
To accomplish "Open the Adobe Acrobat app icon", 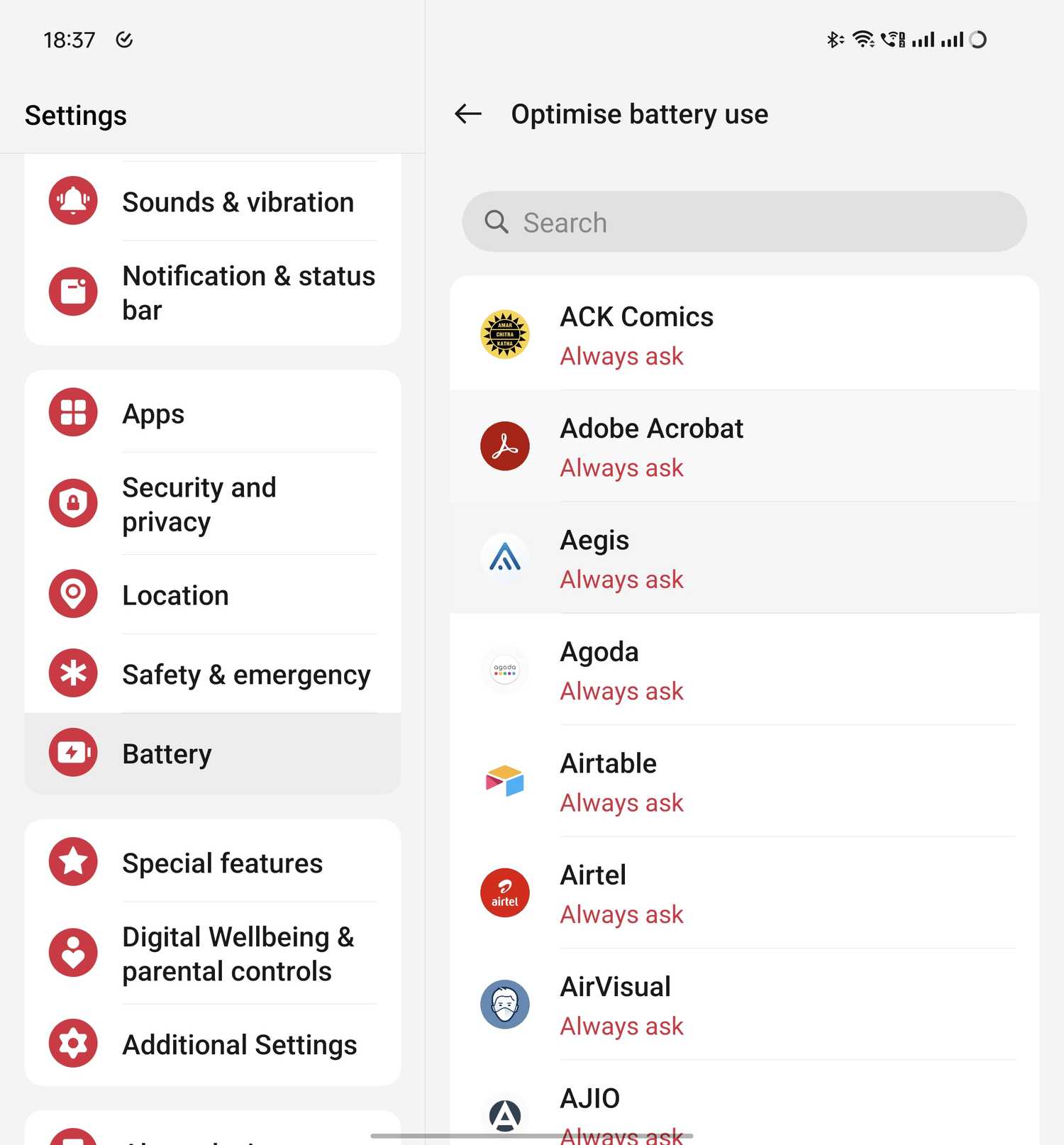I will pyautogui.click(x=504, y=446).
